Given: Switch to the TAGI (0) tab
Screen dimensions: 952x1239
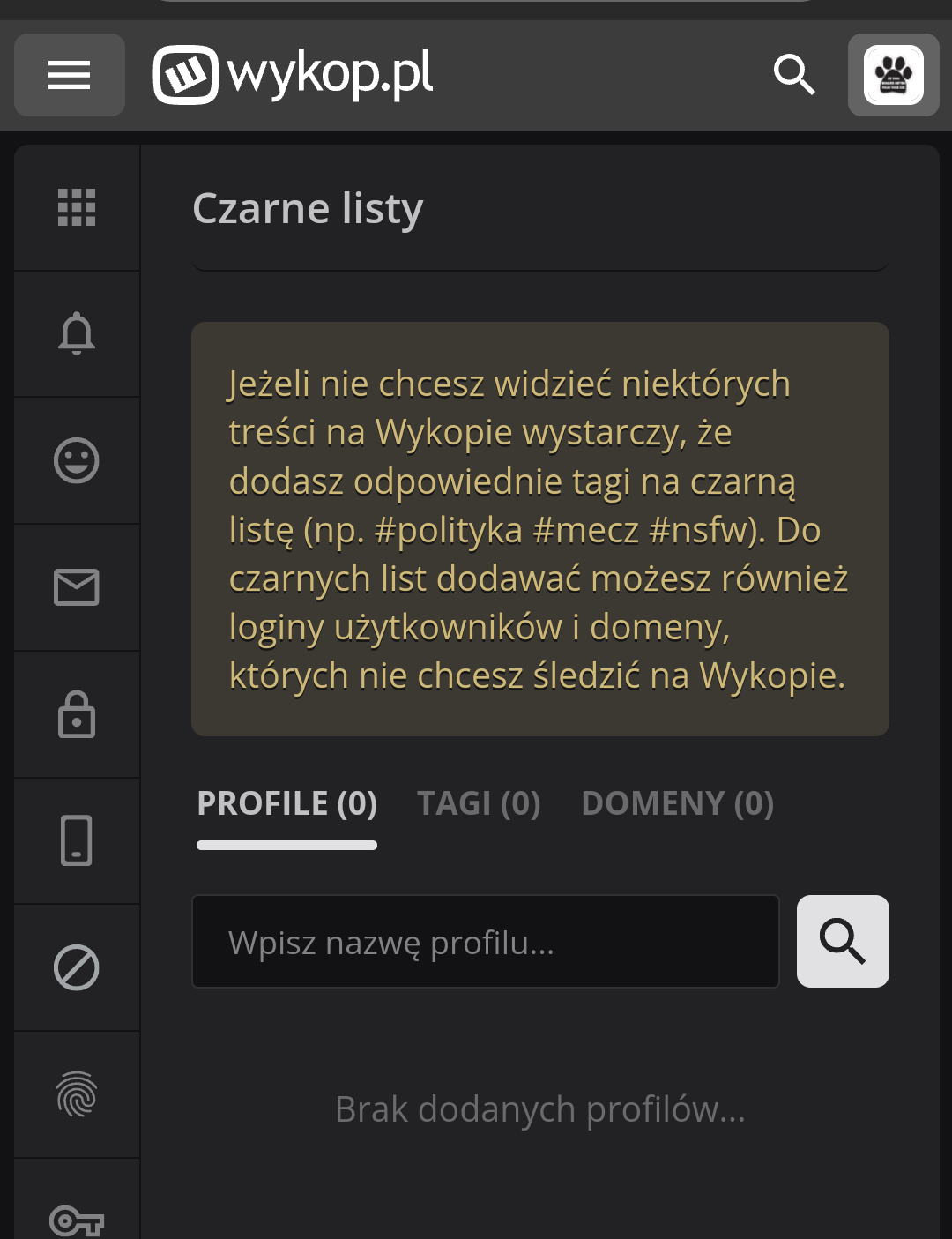Looking at the screenshot, I should 479,804.
